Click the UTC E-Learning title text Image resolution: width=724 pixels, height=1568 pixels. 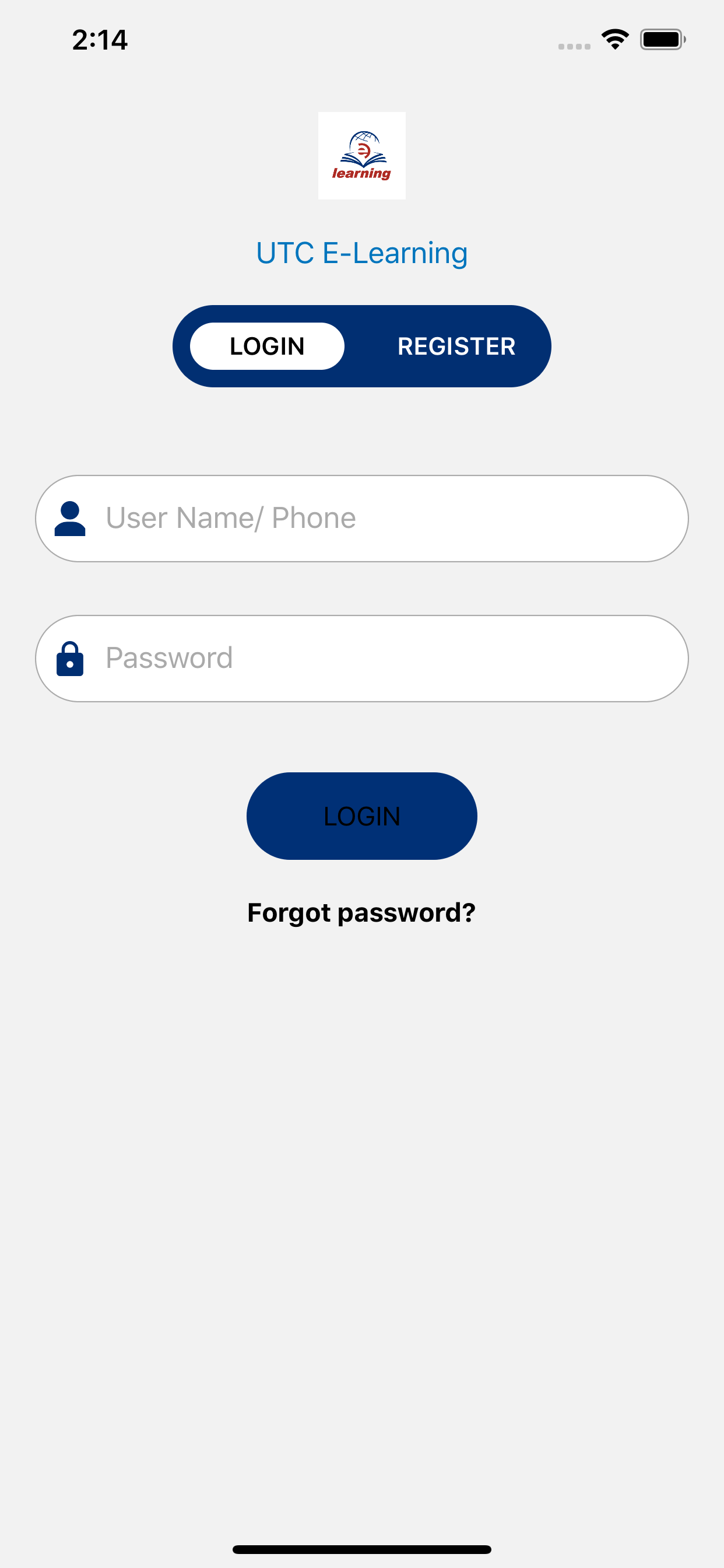coord(361,252)
